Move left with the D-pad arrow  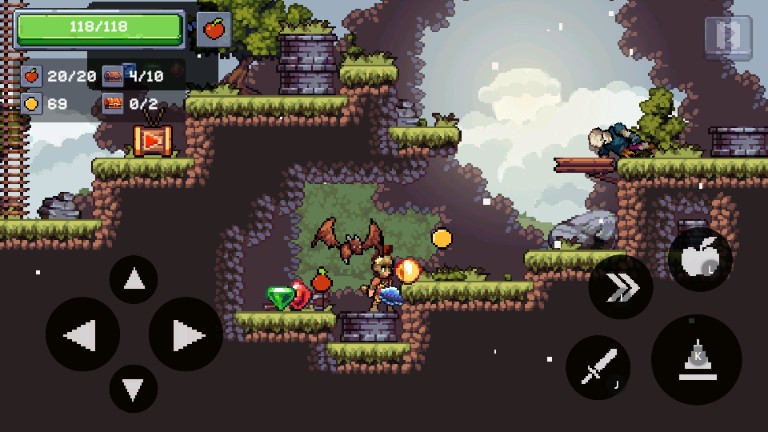(x=82, y=334)
